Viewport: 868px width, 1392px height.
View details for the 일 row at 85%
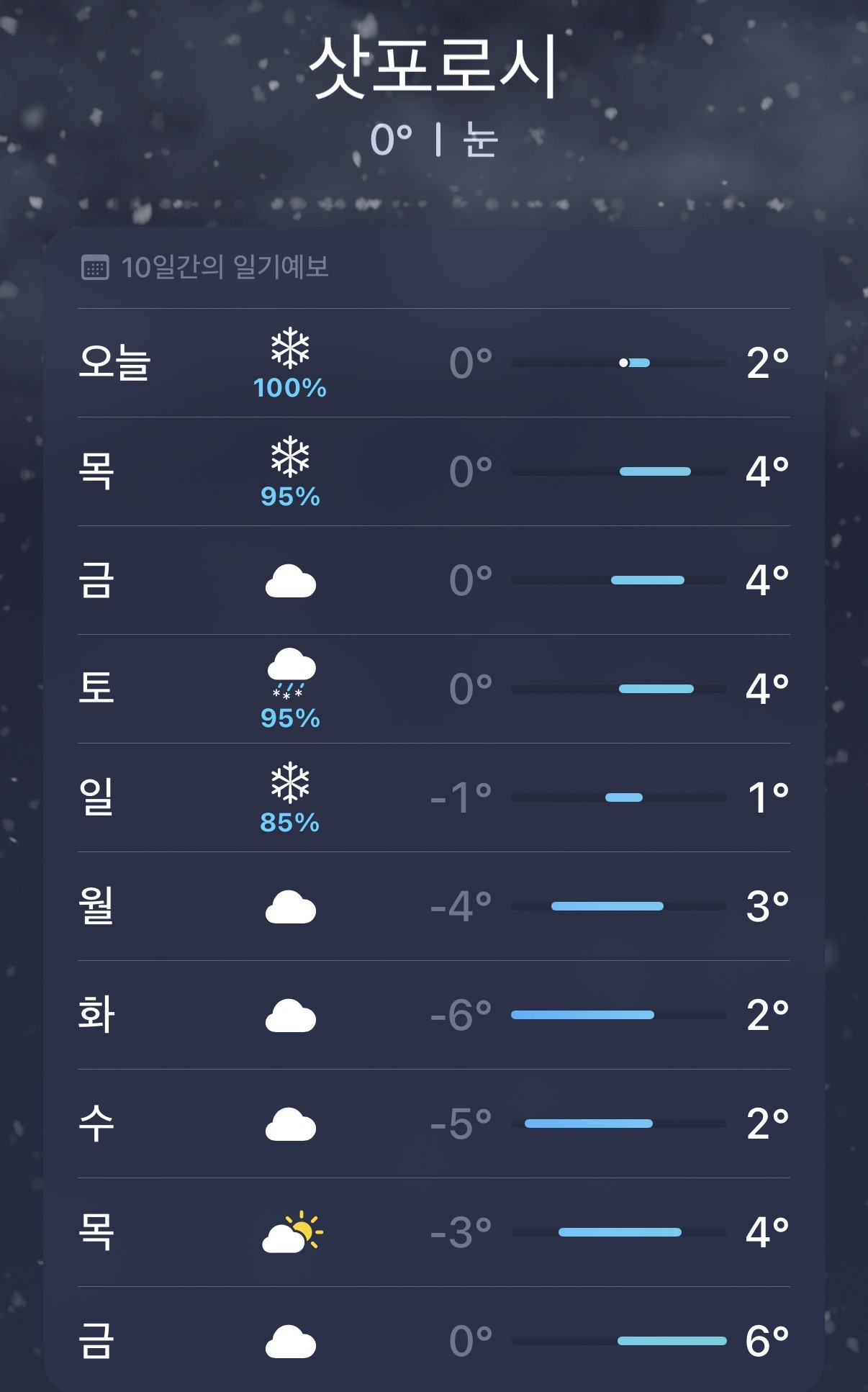pyautogui.click(x=434, y=797)
